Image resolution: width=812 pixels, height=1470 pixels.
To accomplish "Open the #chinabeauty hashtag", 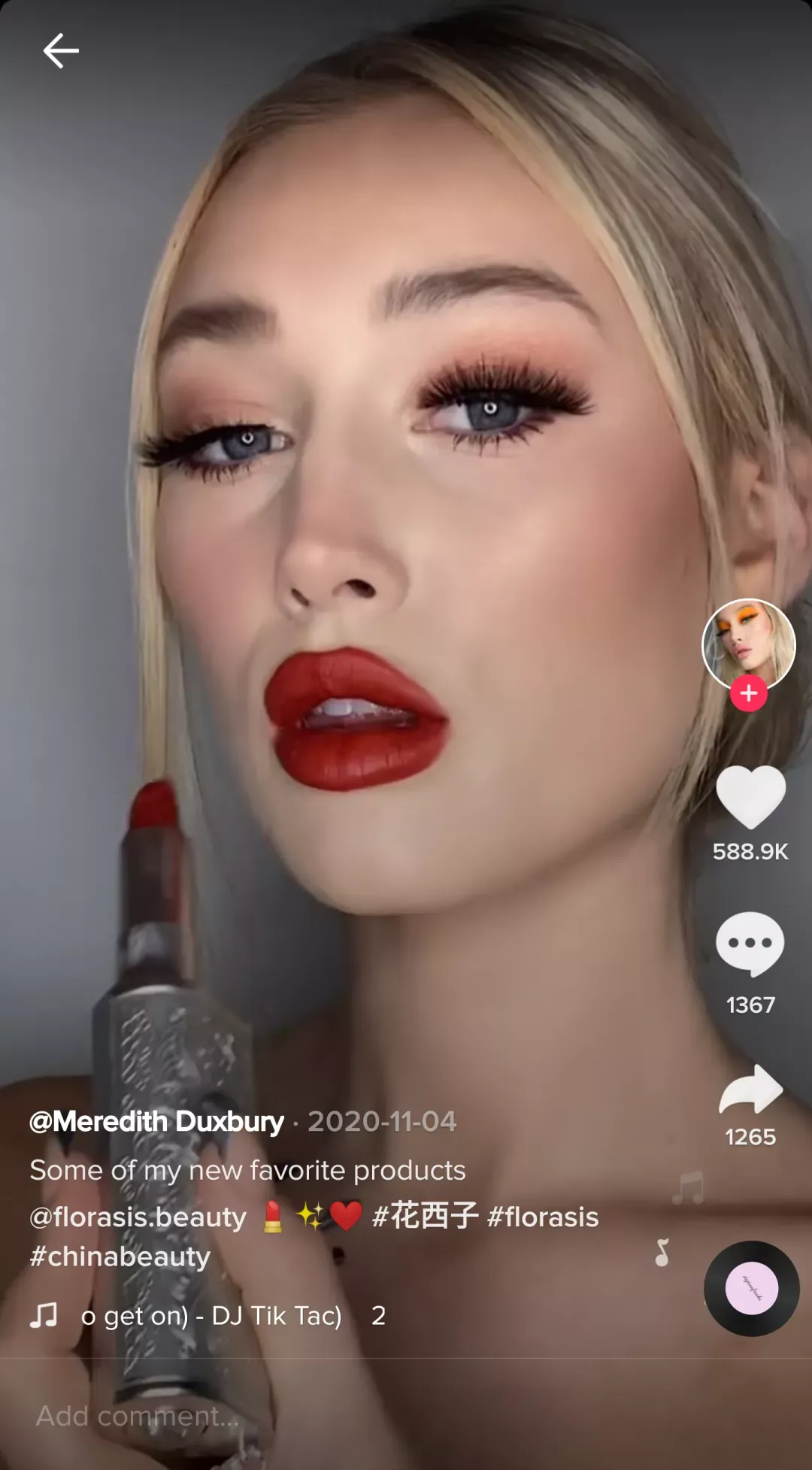I will point(120,1256).
